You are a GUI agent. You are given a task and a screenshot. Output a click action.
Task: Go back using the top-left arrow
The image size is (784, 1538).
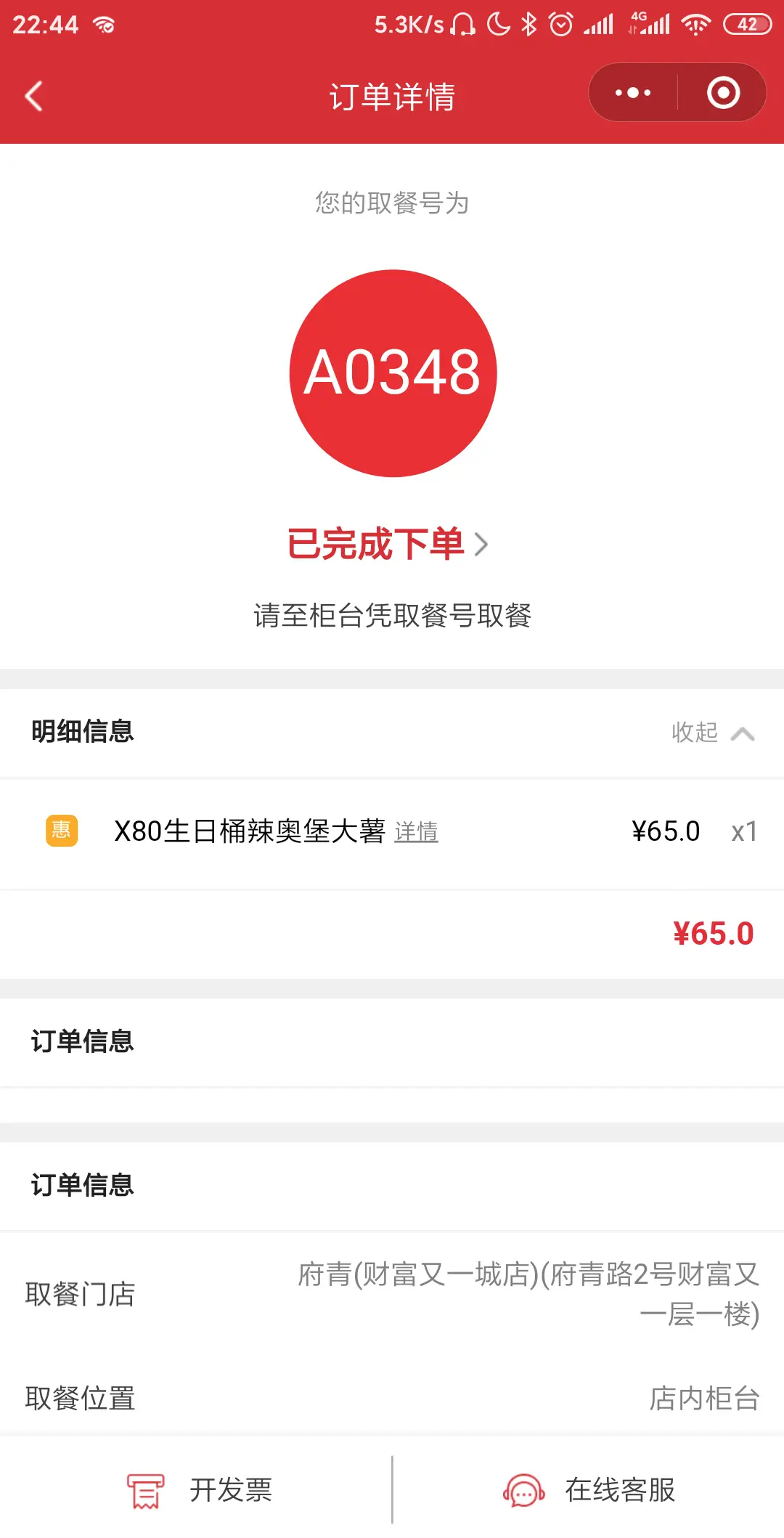[x=33, y=96]
